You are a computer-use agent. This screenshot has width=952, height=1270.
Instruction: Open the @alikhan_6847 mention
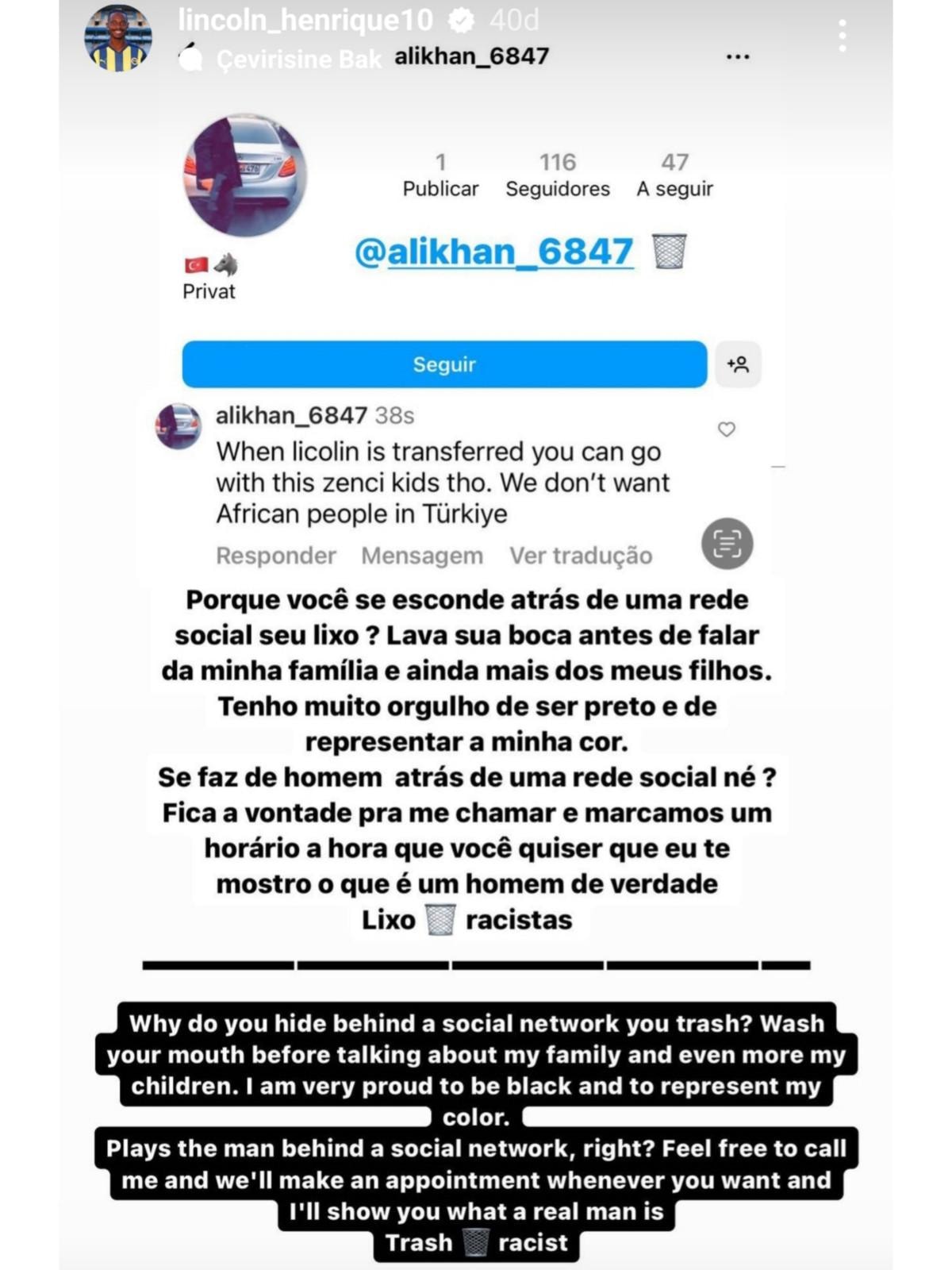(493, 252)
